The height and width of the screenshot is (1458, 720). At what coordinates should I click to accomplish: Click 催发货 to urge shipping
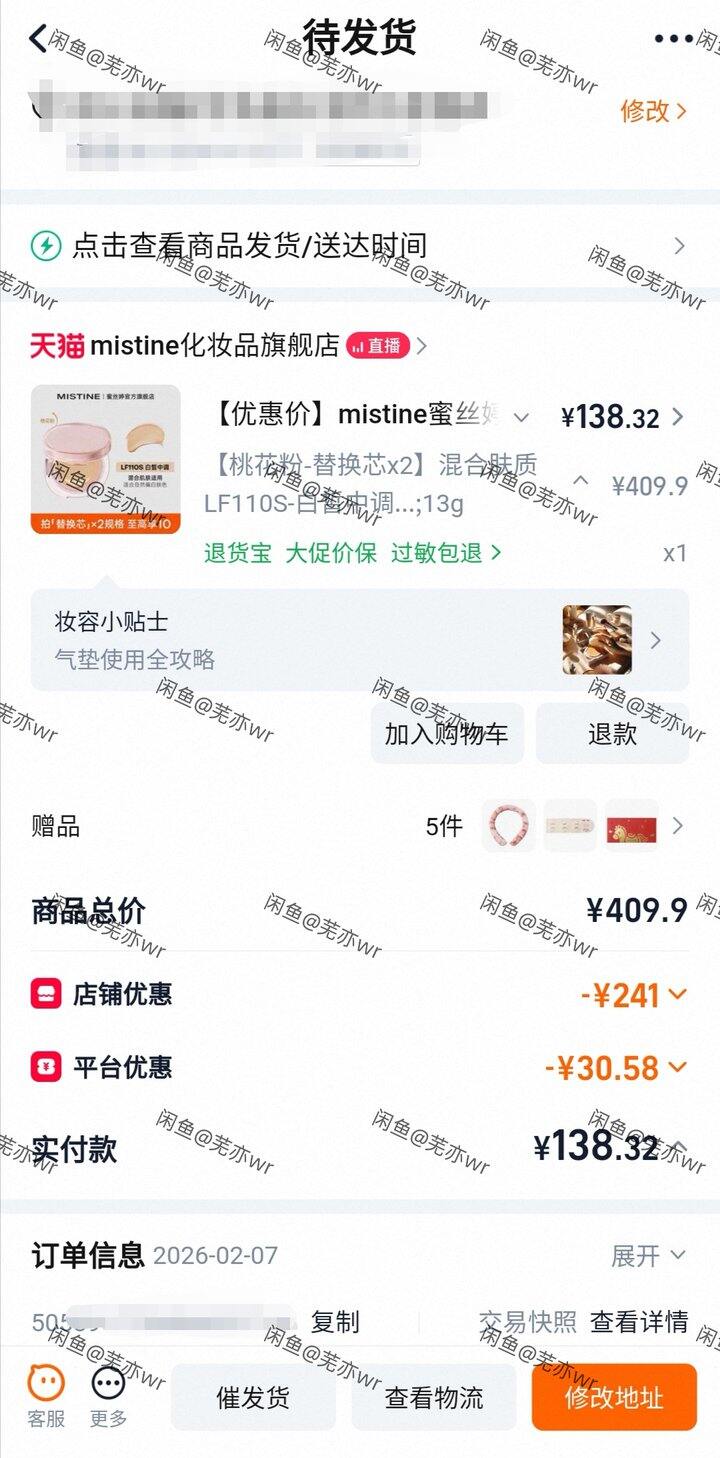point(253,1399)
